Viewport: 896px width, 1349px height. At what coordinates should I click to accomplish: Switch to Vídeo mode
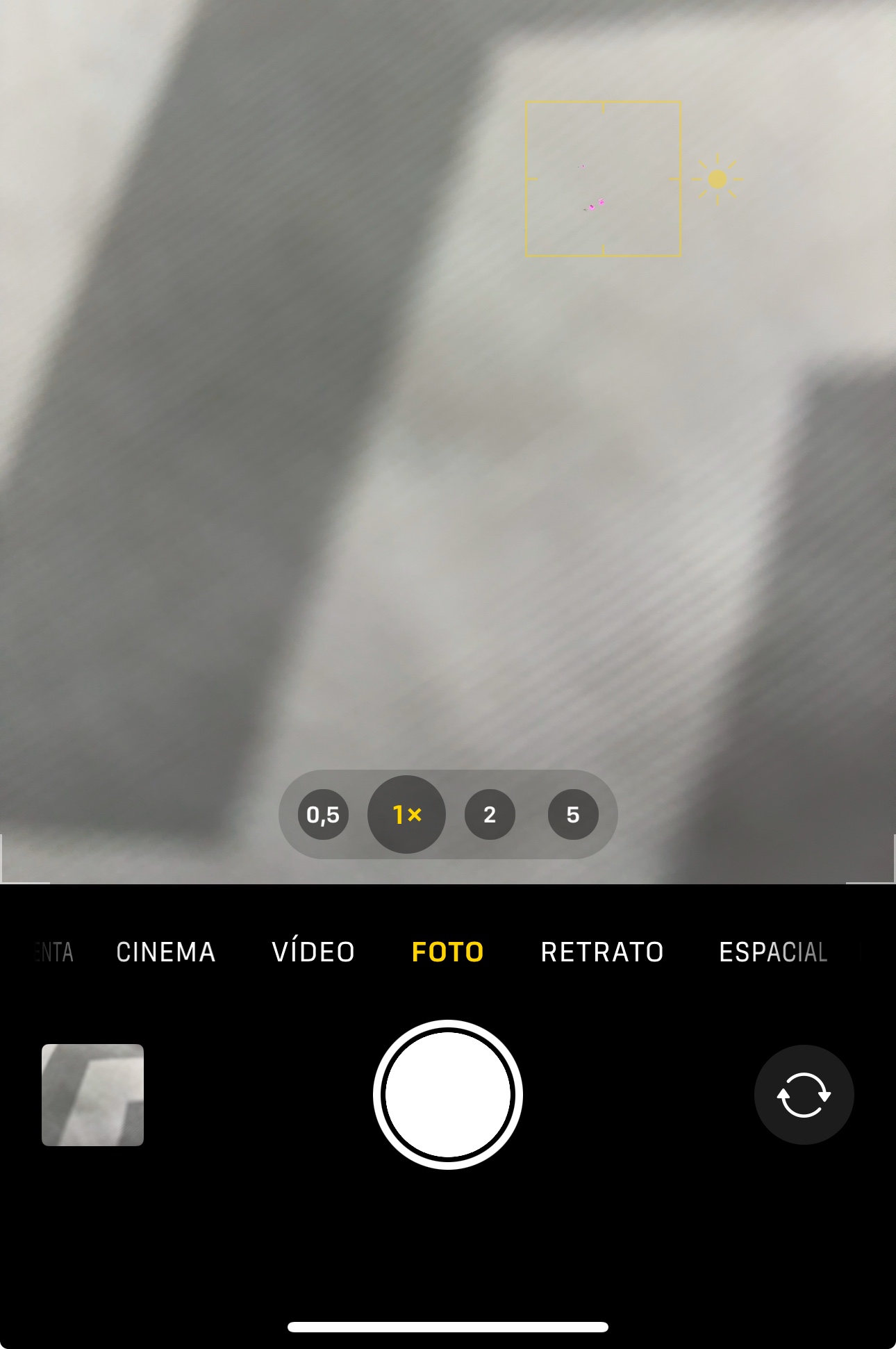tap(313, 952)
